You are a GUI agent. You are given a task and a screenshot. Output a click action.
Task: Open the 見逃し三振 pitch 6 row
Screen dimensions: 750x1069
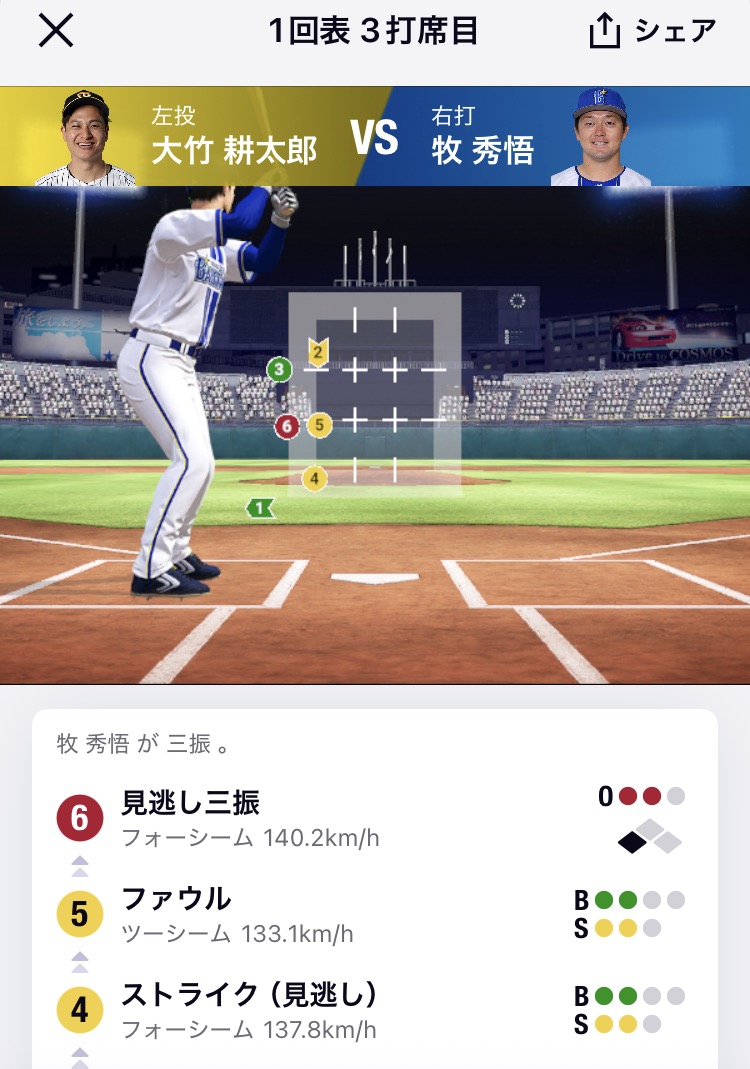(x=374, y=819)
